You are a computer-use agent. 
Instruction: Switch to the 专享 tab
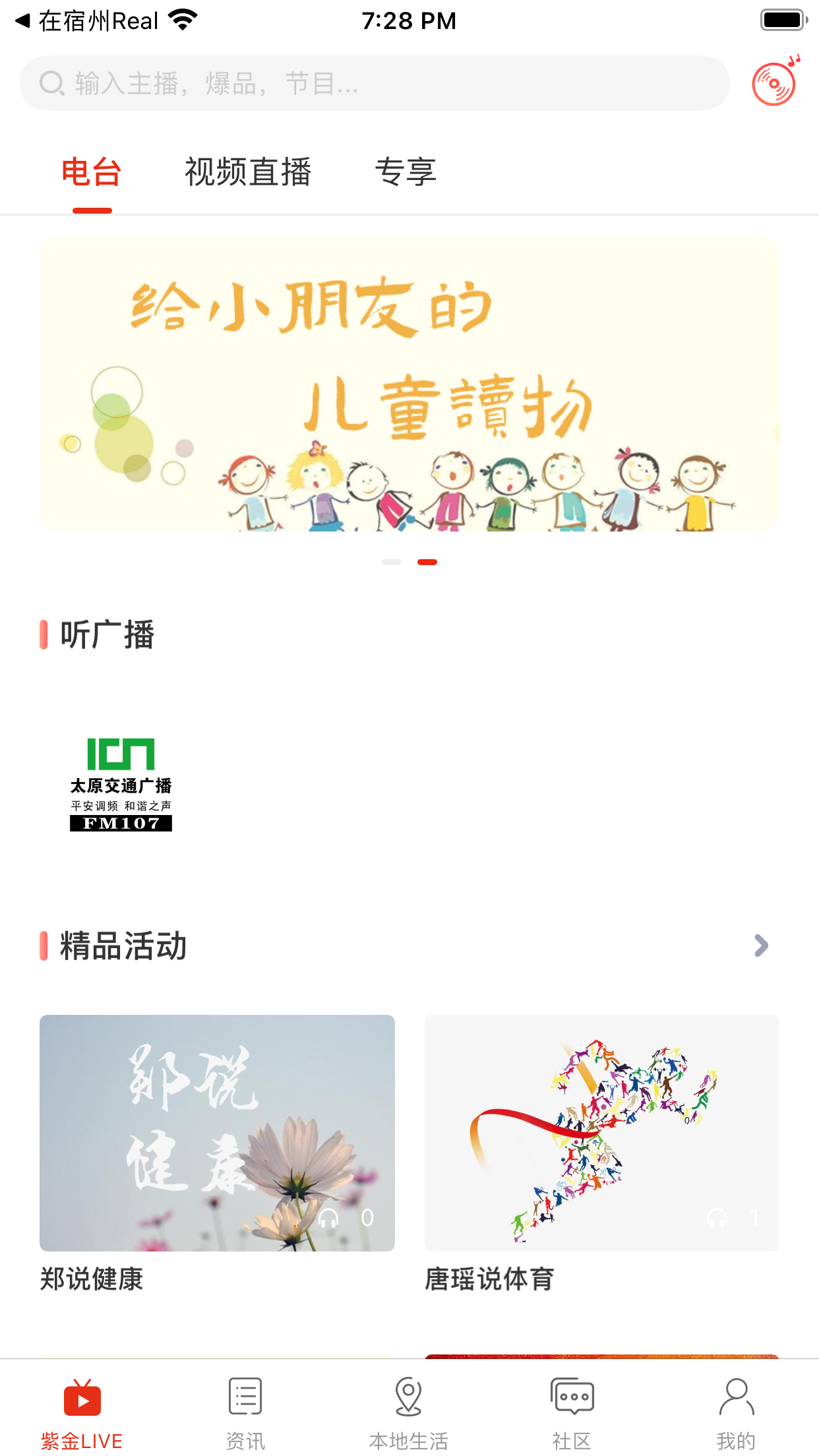click(406, 173)
